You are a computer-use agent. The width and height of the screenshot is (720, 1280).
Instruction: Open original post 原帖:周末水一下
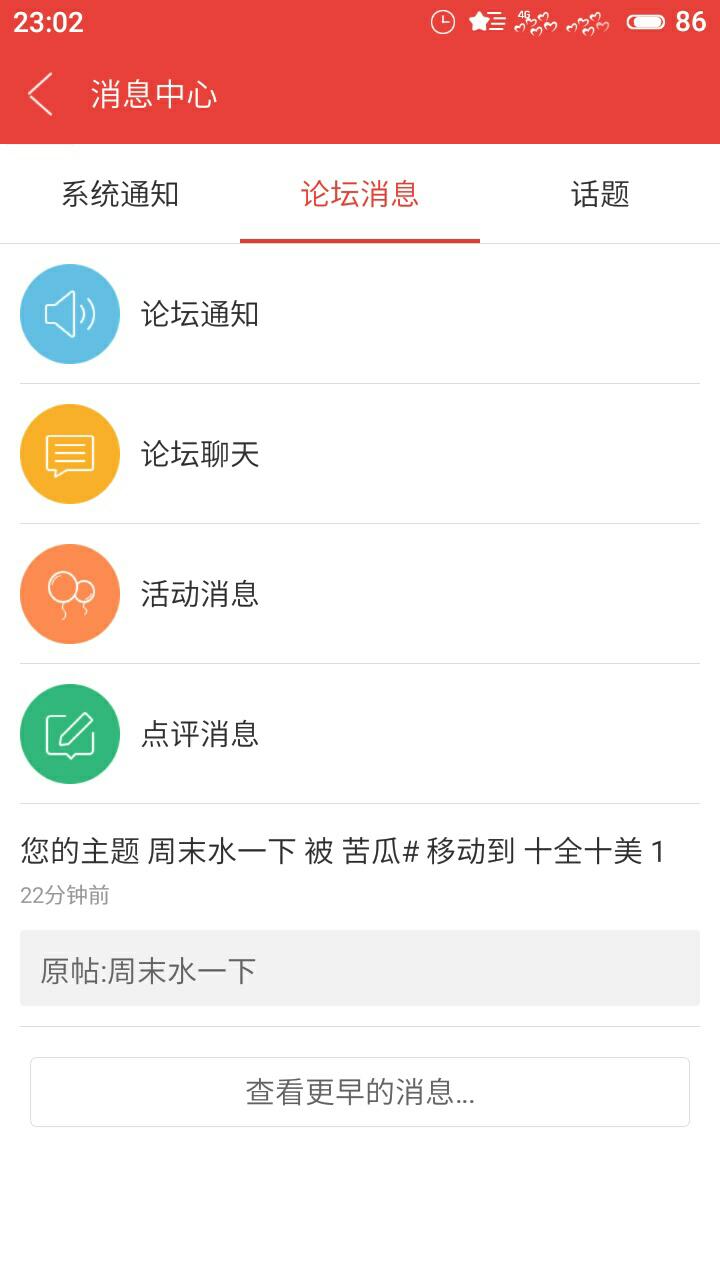(360, 968)
